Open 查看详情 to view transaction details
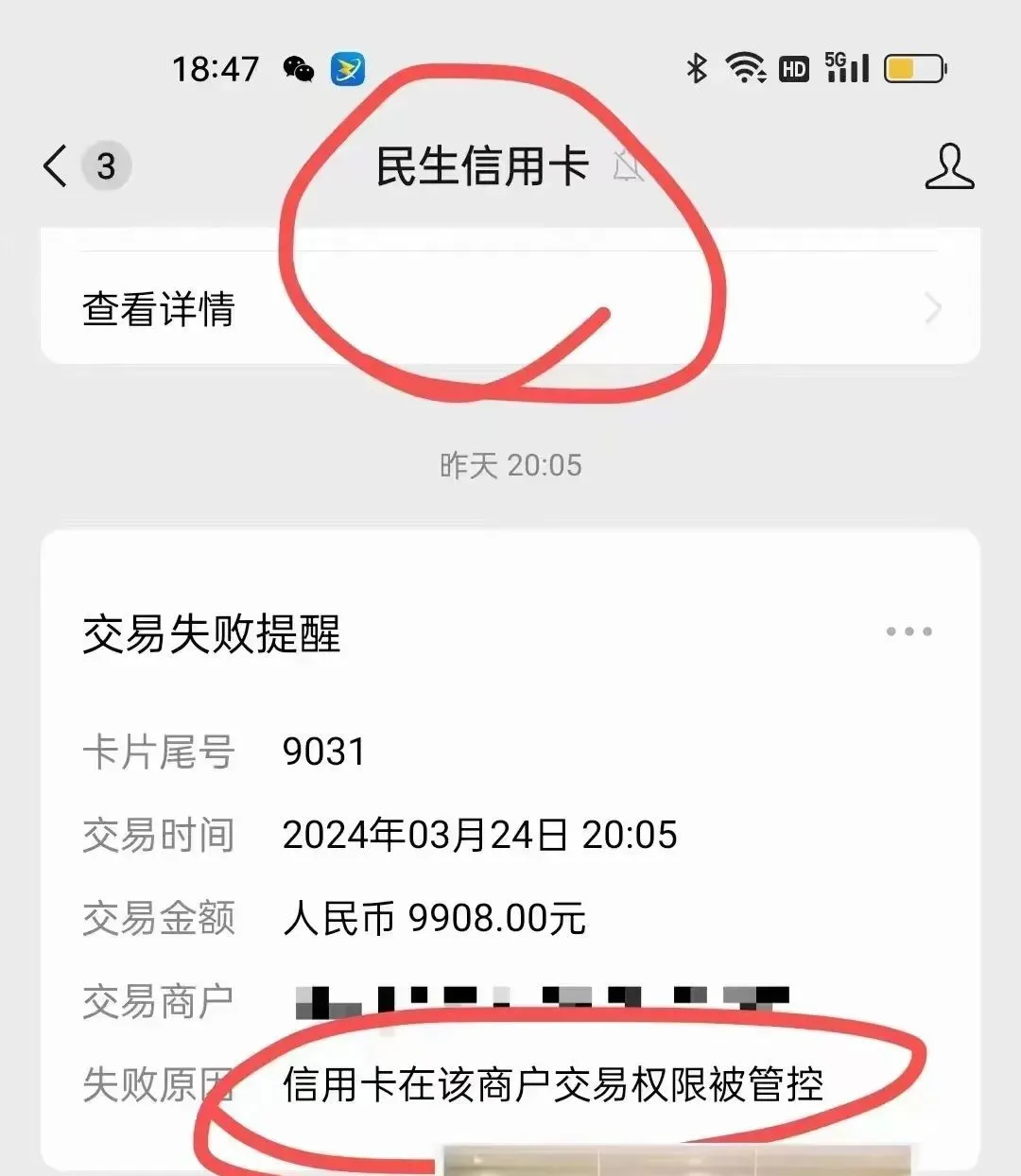1021x1176 pixels. click(158, 308)
